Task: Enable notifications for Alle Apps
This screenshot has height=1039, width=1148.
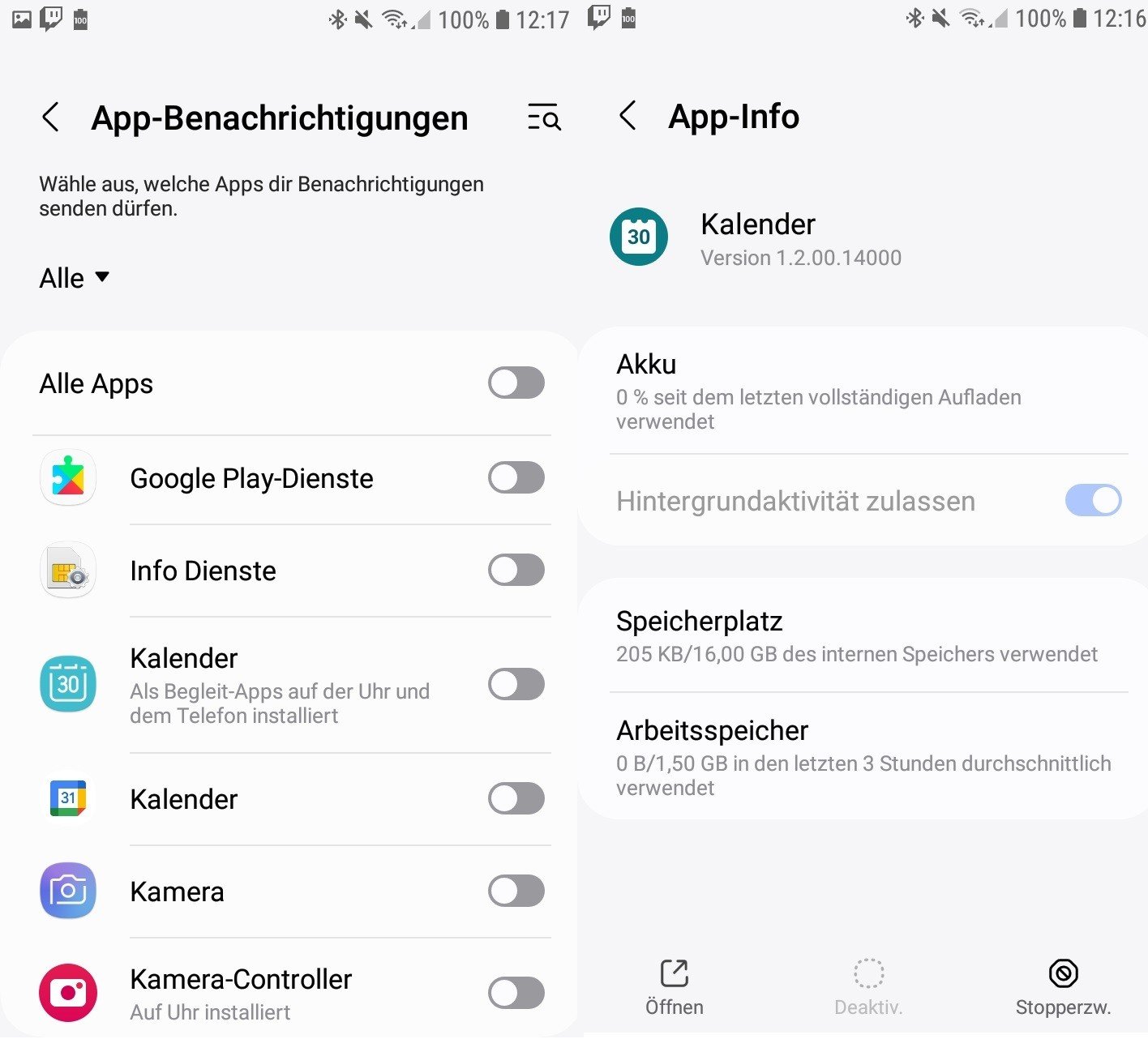Action: coord(516,383)
